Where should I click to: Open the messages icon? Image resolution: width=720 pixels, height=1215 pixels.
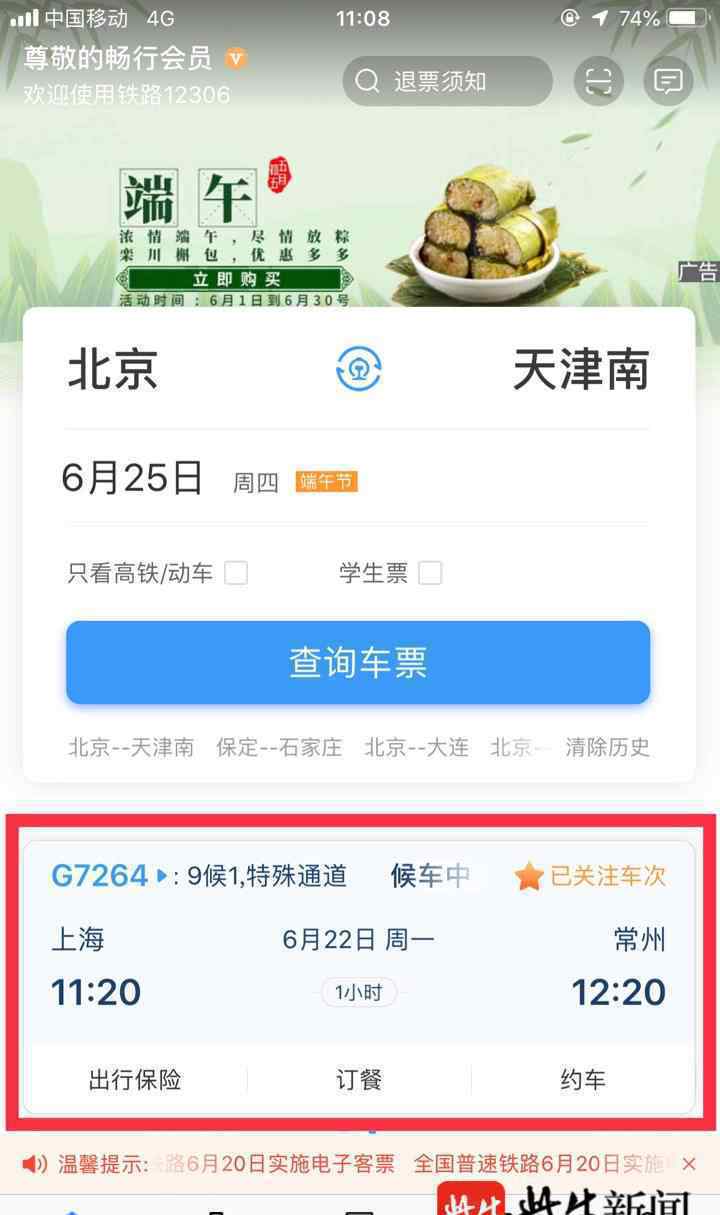click(668, 81)
